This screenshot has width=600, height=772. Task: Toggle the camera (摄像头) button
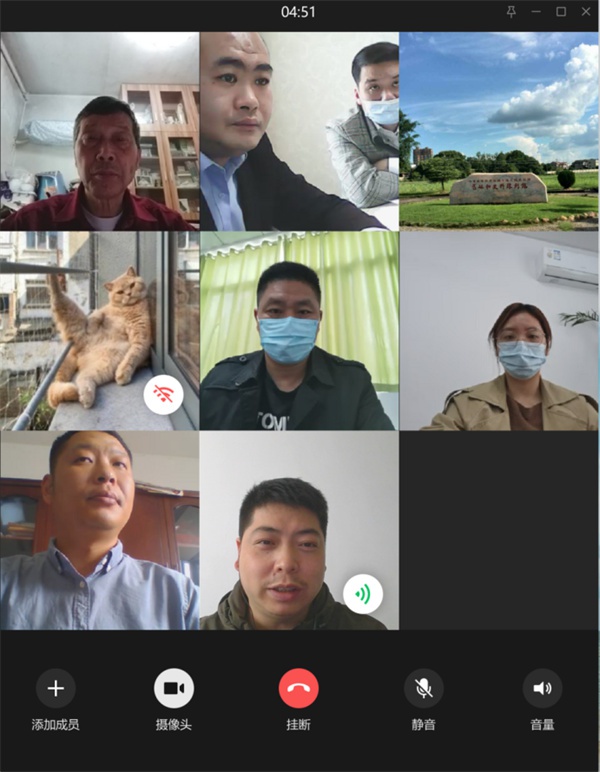pos(174,688)
